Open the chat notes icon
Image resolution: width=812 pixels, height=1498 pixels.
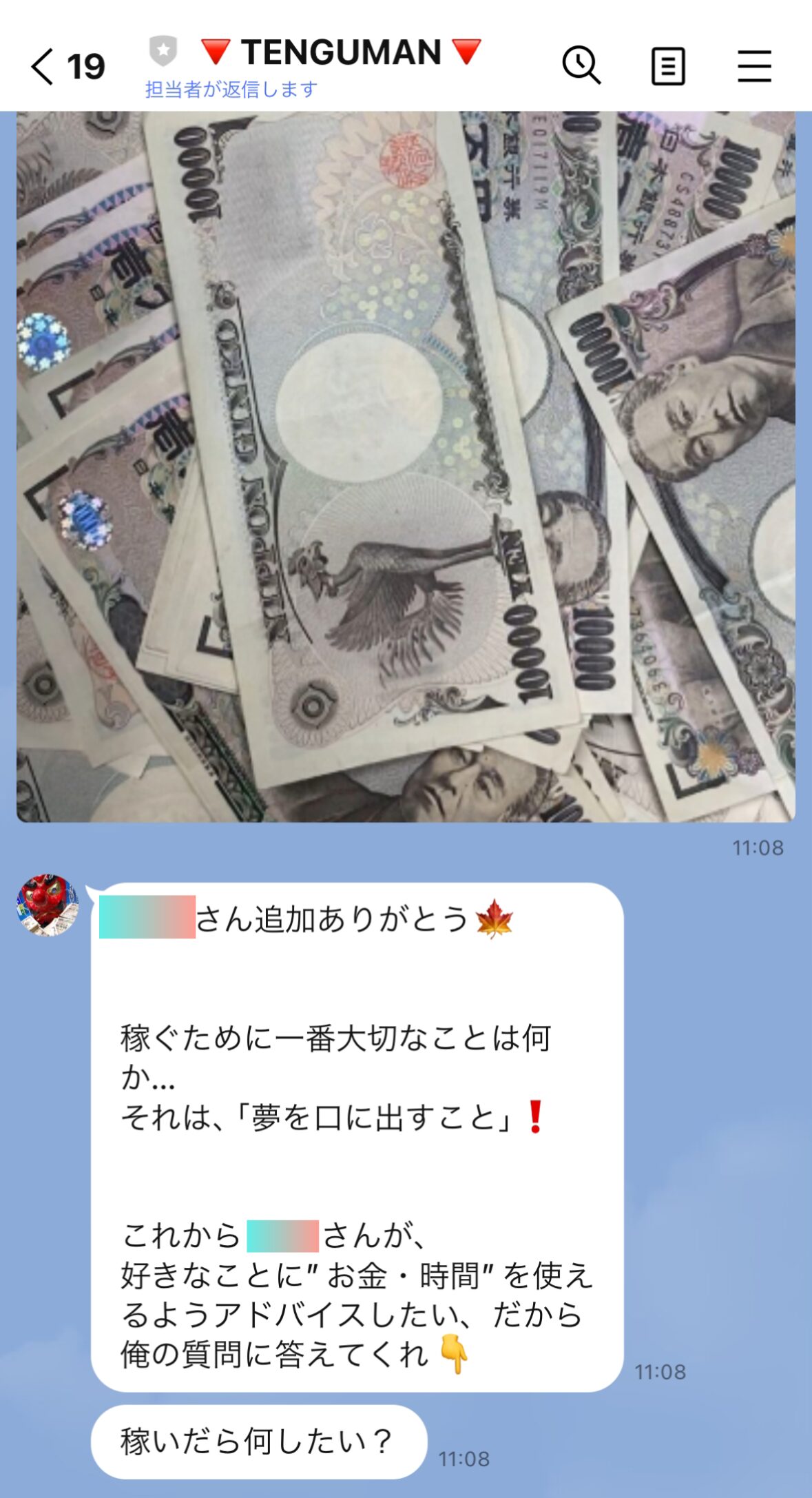coord(668,66)
